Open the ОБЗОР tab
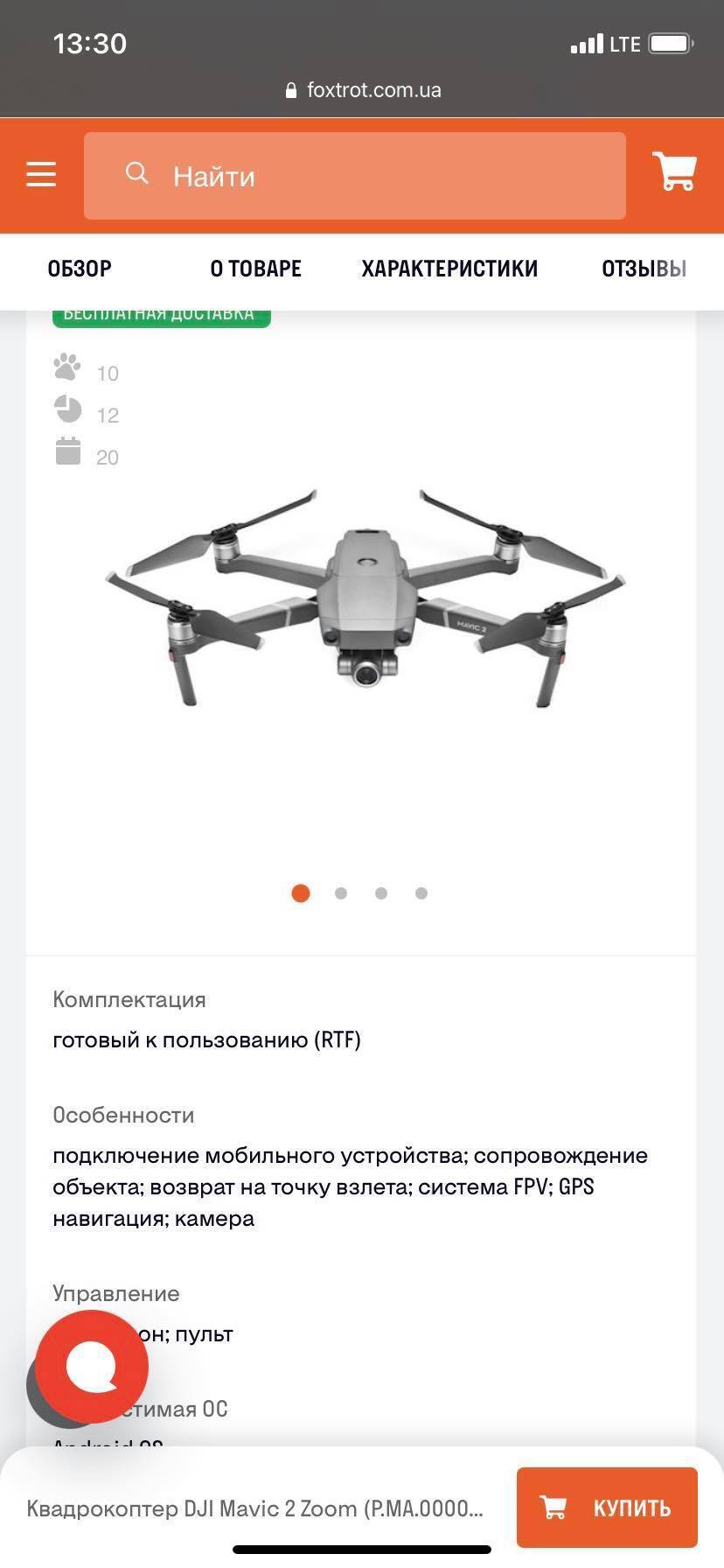724x1568 pixels. tap(79, 269)
